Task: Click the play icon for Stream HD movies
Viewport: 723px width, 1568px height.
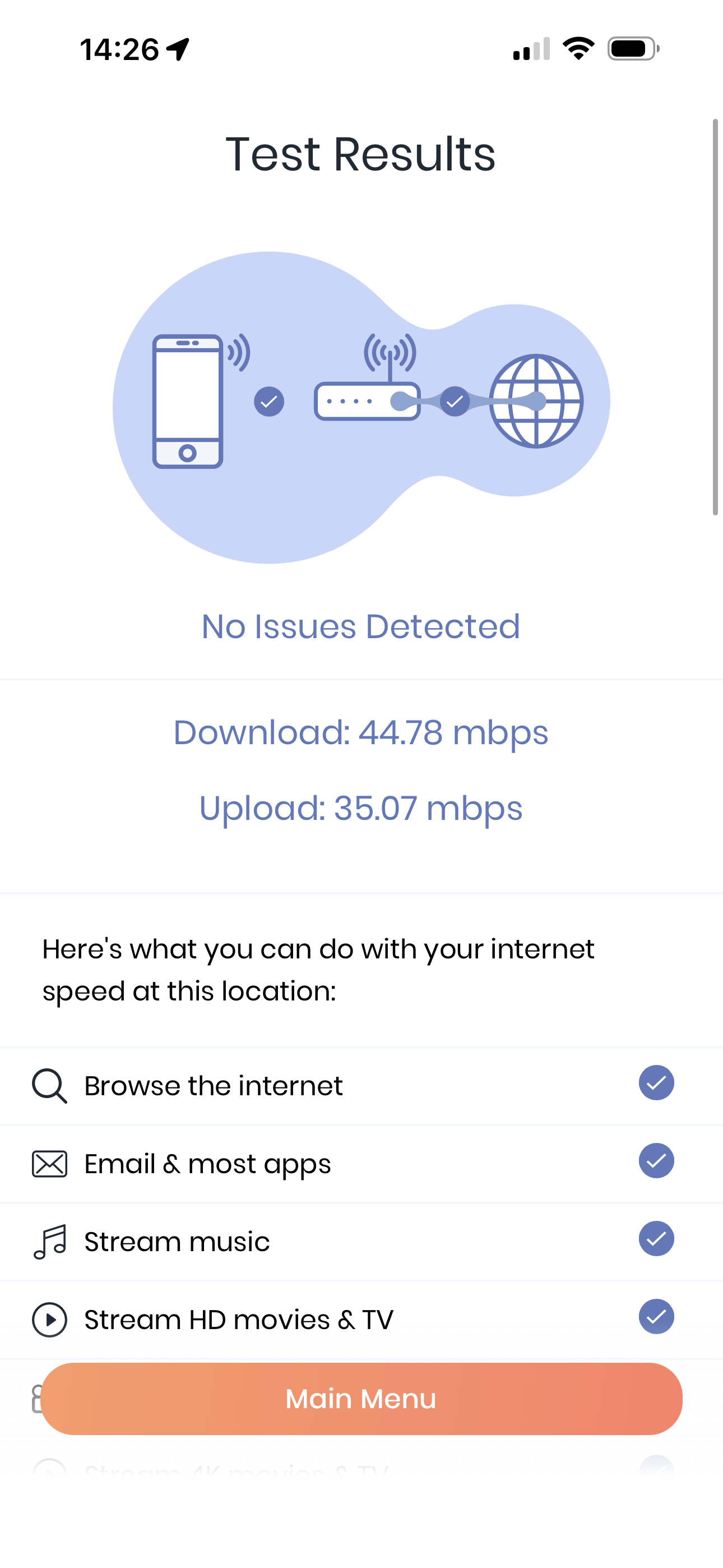Action: coord(51,1318)
